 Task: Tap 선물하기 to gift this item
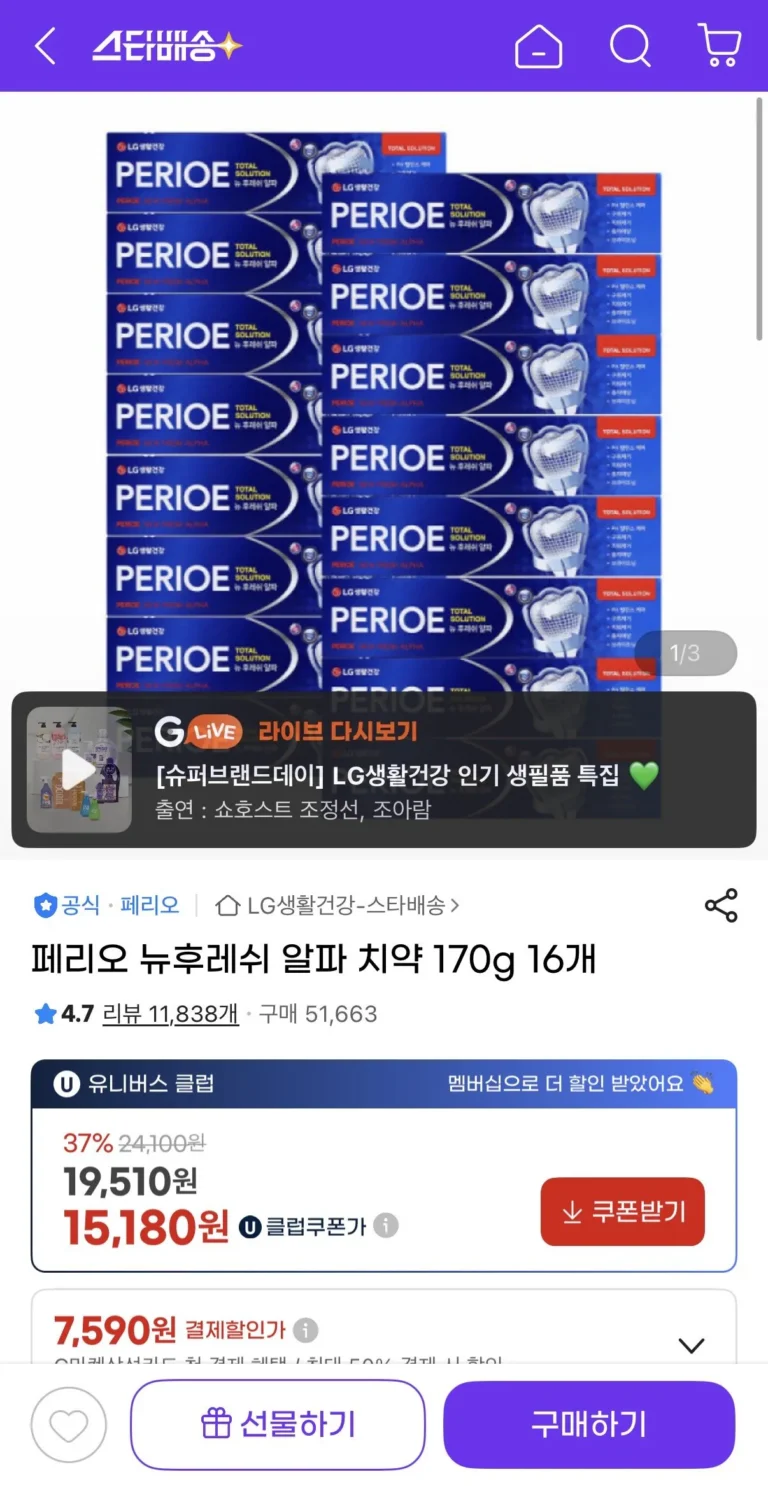point(278,1425)
